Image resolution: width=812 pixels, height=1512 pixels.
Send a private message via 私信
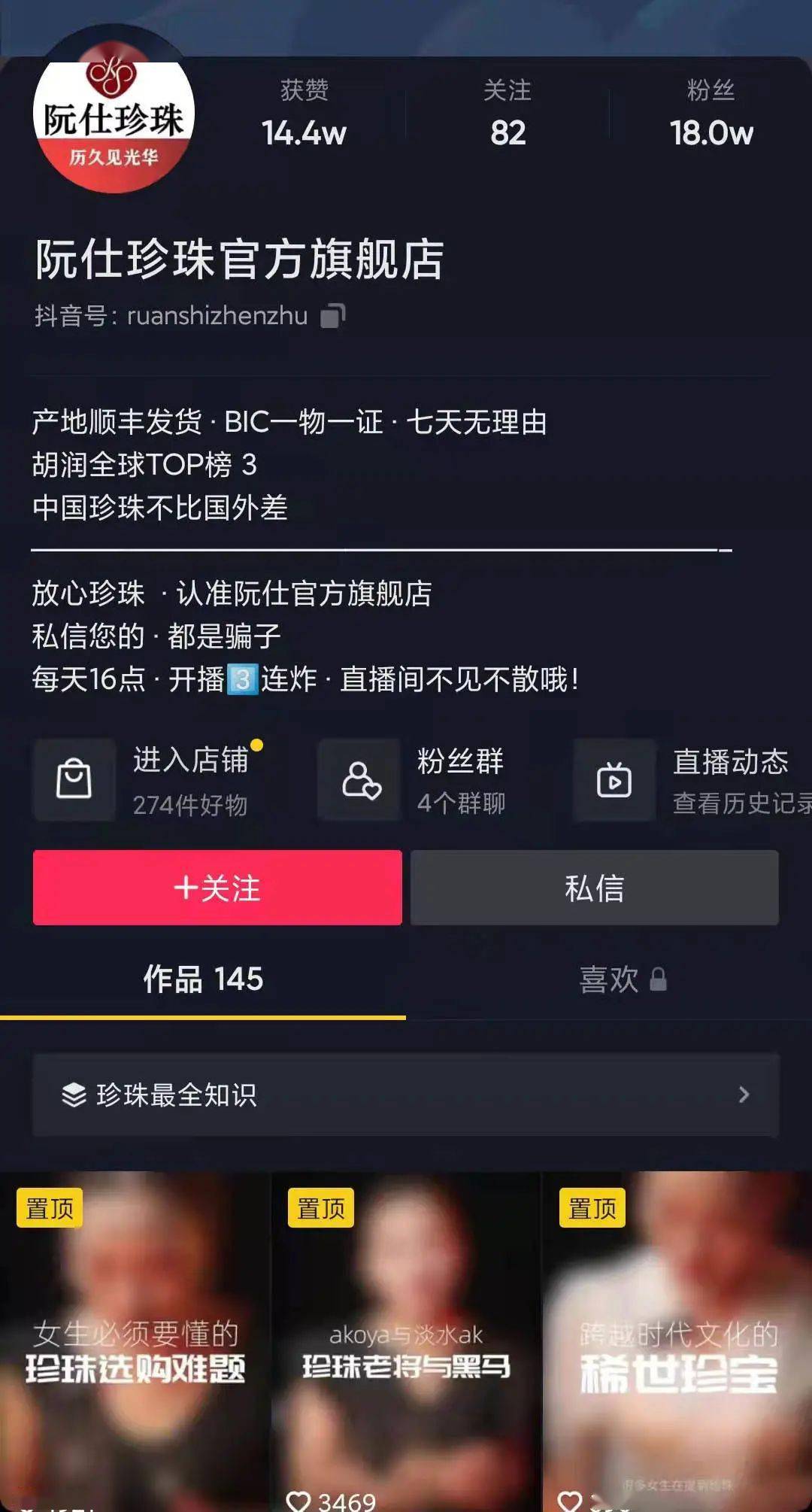click(594, 888)
